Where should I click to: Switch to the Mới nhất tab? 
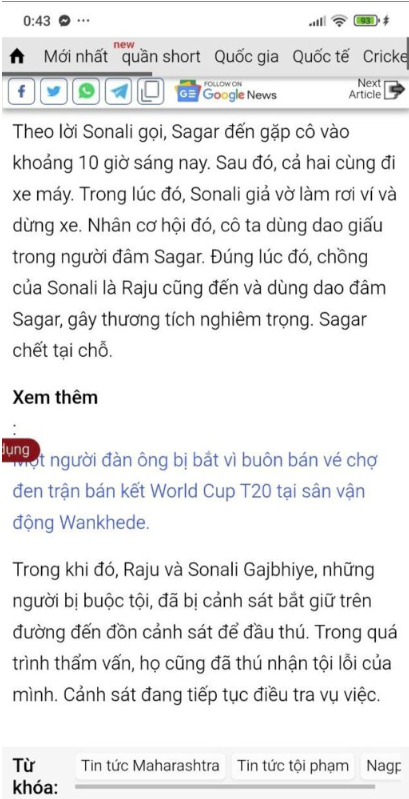[75, 57]
